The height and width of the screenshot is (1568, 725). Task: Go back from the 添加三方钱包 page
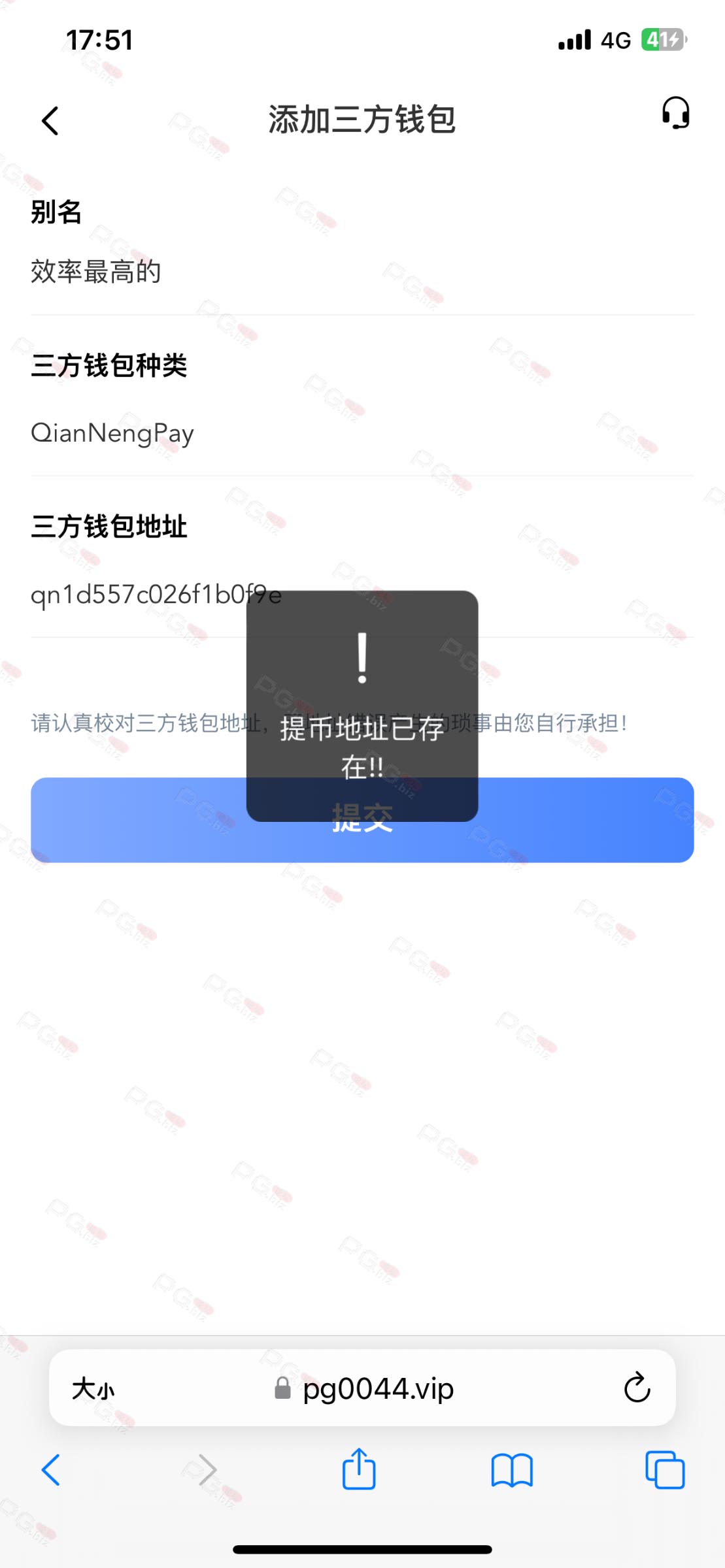[50, 121]
